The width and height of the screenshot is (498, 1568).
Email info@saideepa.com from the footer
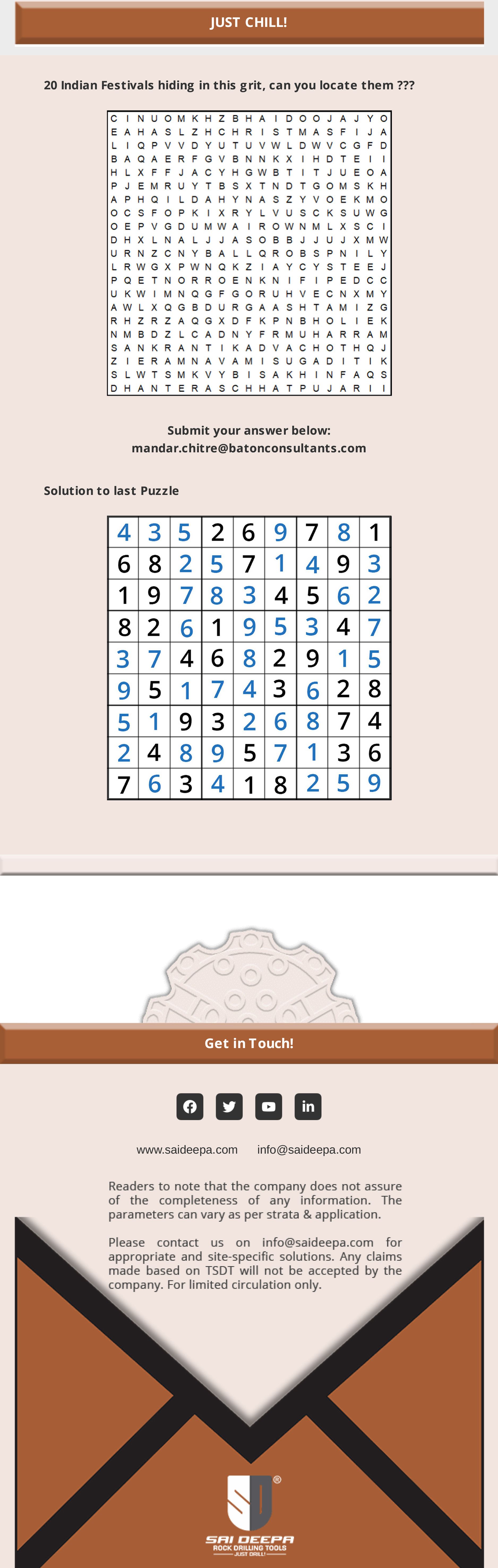pos(308,1149)
